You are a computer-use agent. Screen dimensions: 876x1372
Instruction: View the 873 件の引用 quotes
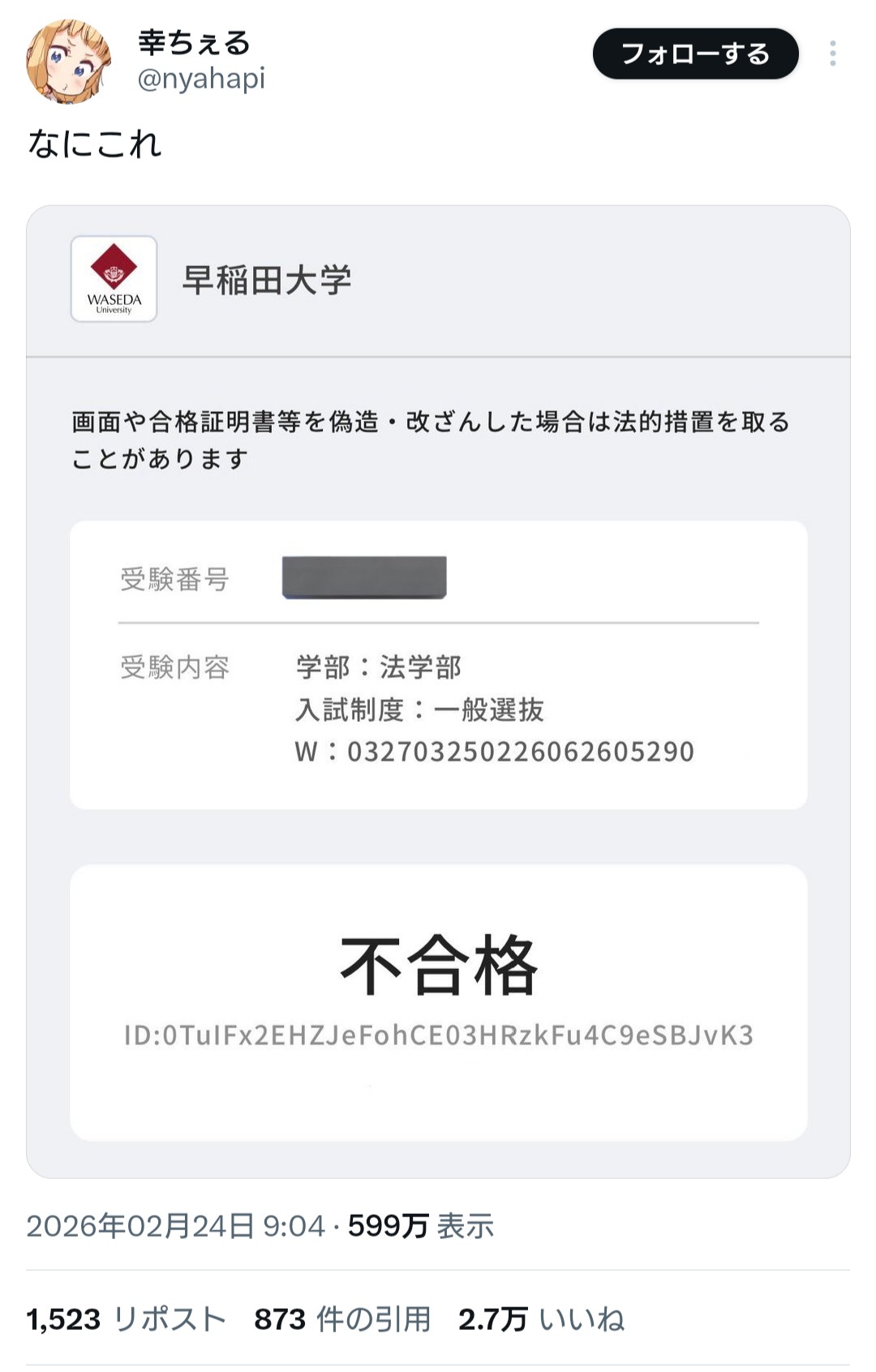pyautogui.click(x=342, y=1319)
